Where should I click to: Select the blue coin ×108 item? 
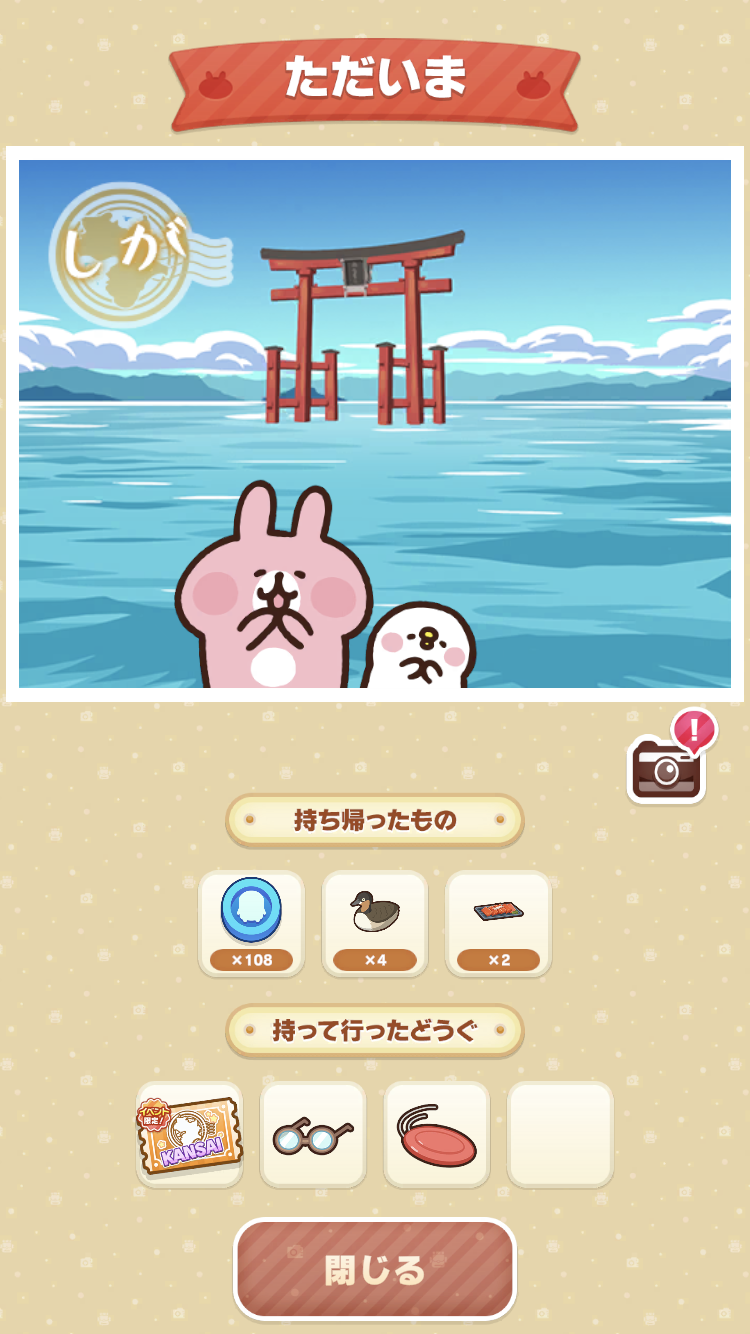click(x=251, y=923)
